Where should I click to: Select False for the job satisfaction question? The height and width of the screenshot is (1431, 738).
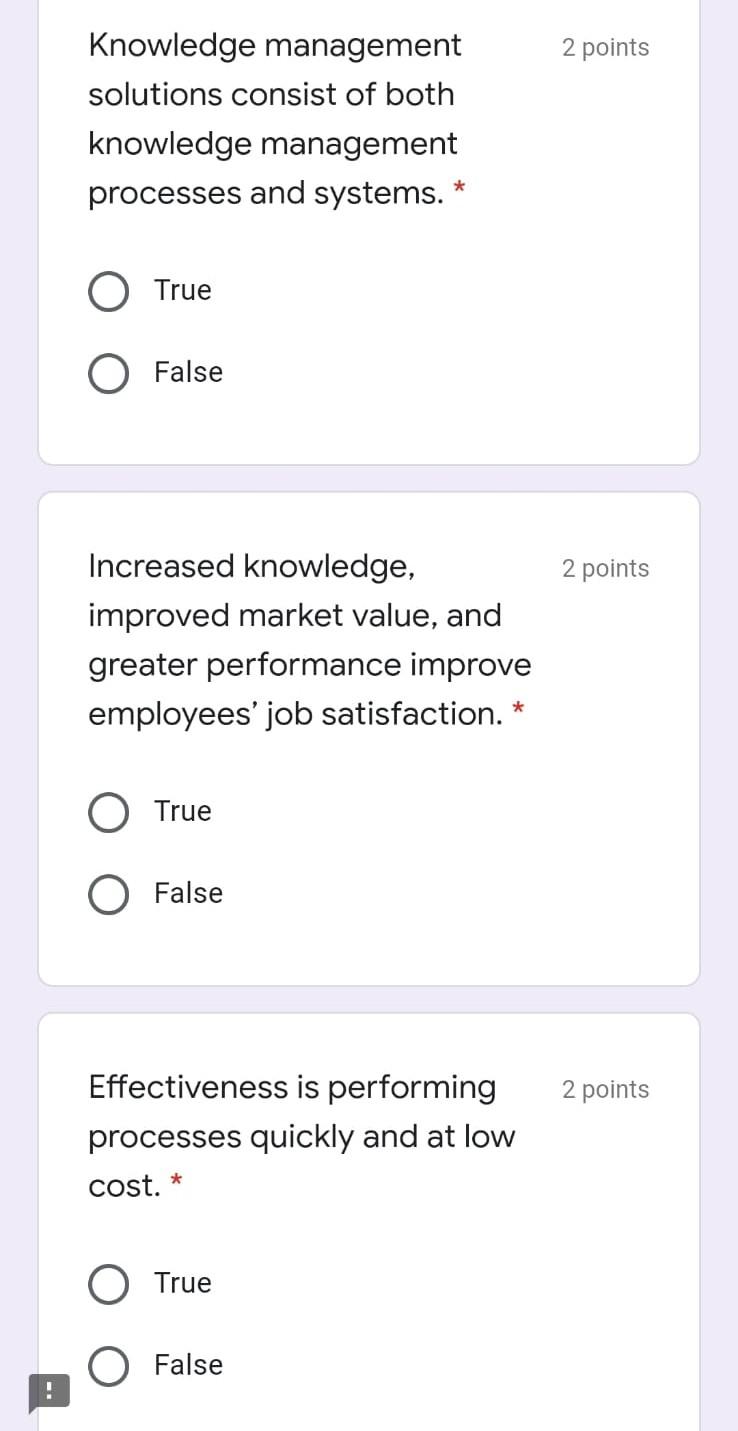click(x=109, y=895)
